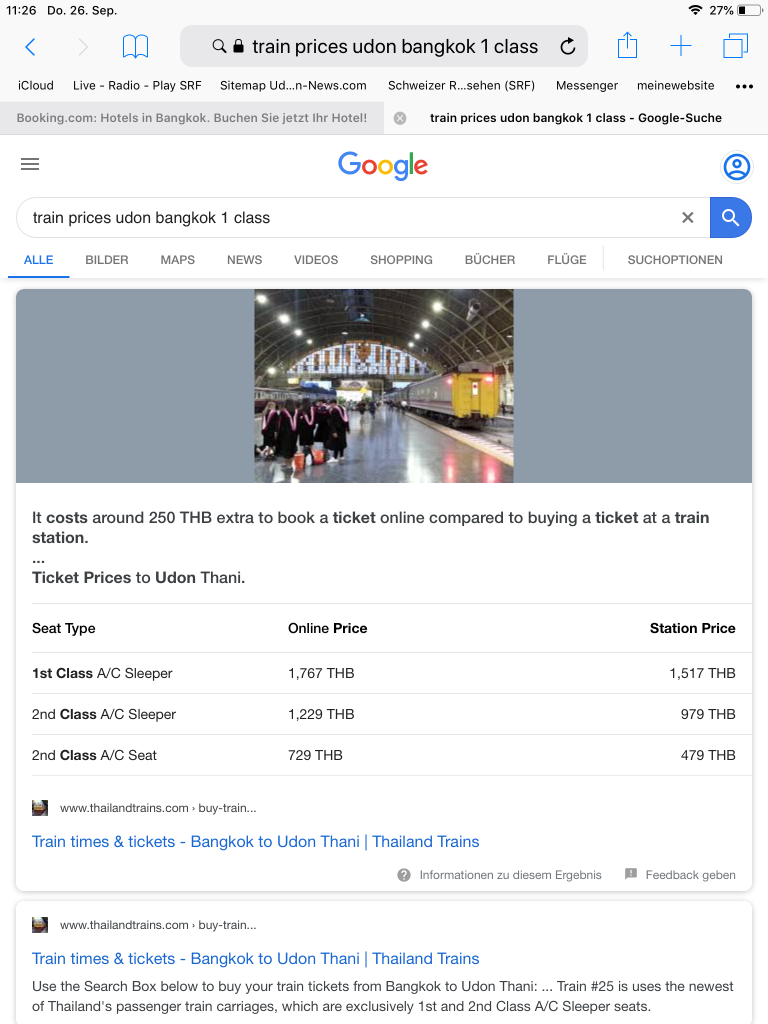Switch to the NEWS results tab
768x1024 pixels.
(244, 260)
